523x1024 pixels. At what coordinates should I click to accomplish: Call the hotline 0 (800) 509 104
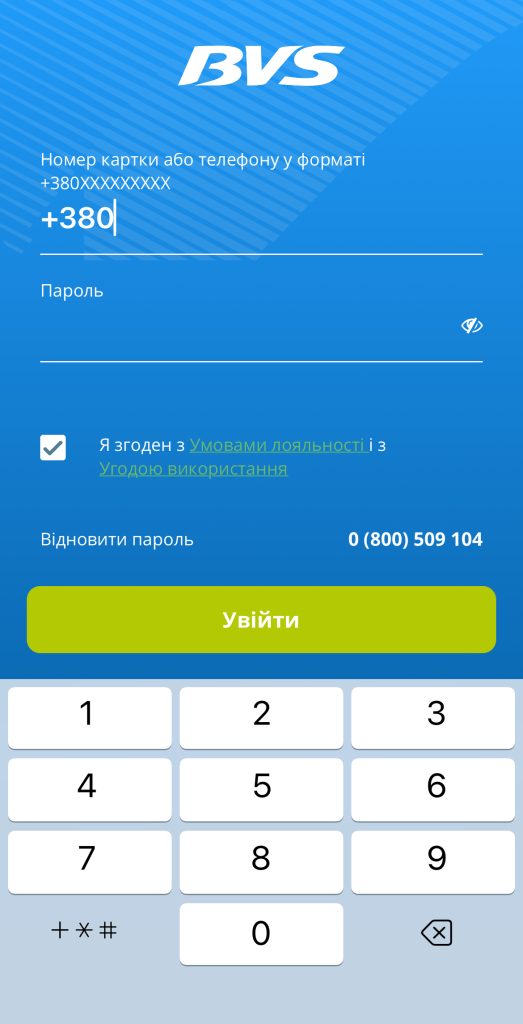[x=415, y=539]
